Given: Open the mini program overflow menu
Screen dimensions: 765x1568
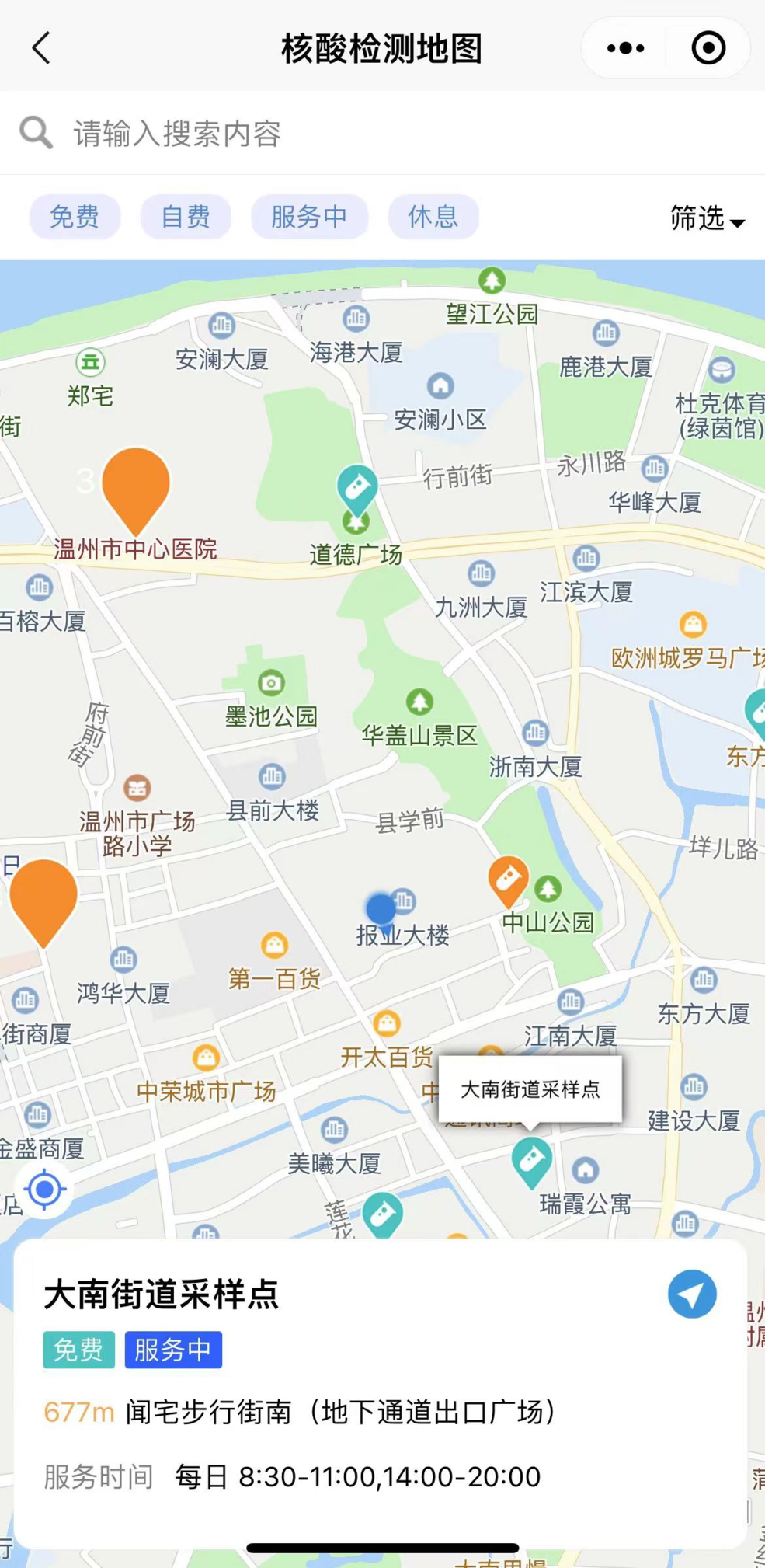Looking at the screenshot, I should pos(625,48).
